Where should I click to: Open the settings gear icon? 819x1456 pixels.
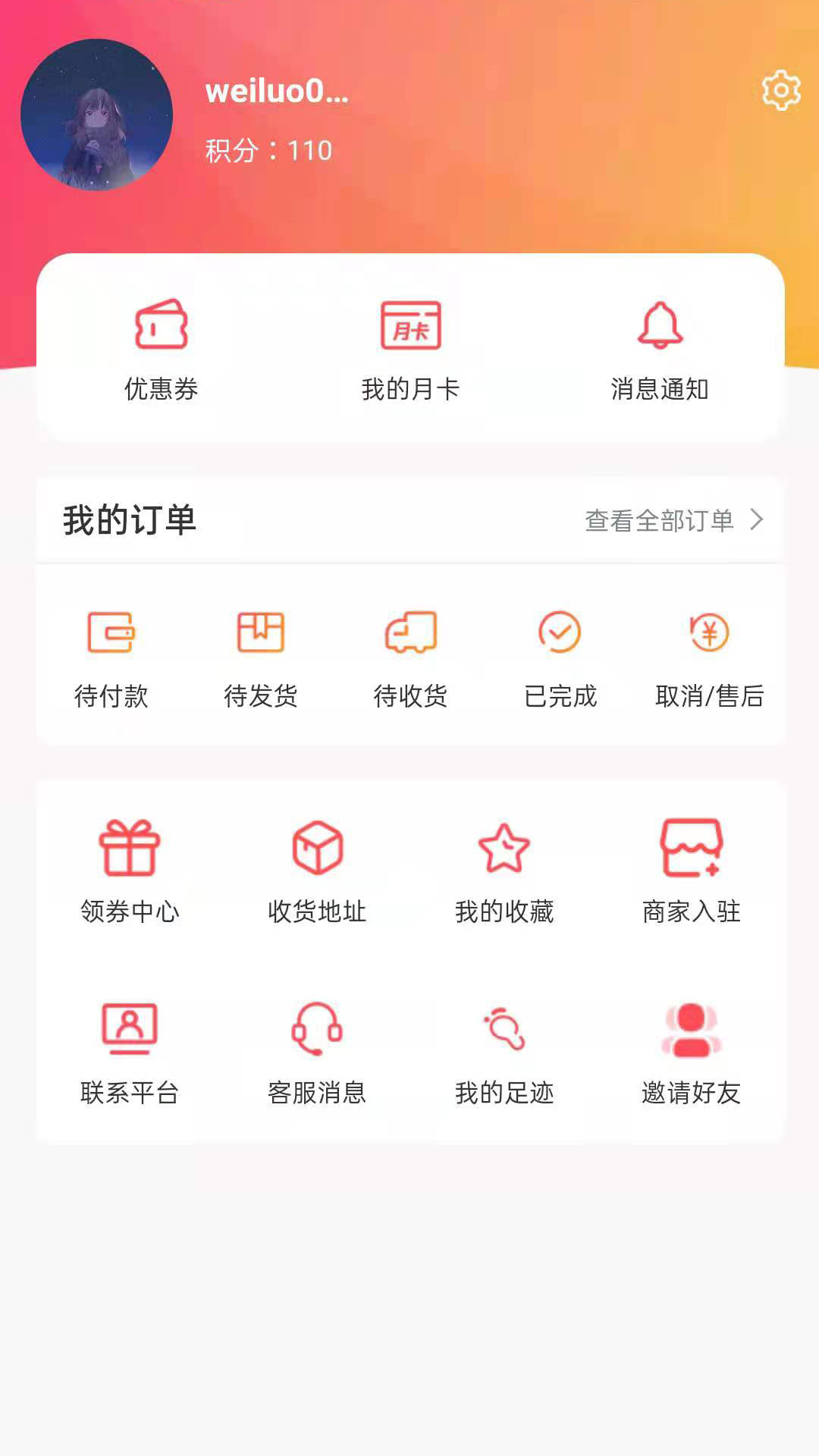point(780,91)
